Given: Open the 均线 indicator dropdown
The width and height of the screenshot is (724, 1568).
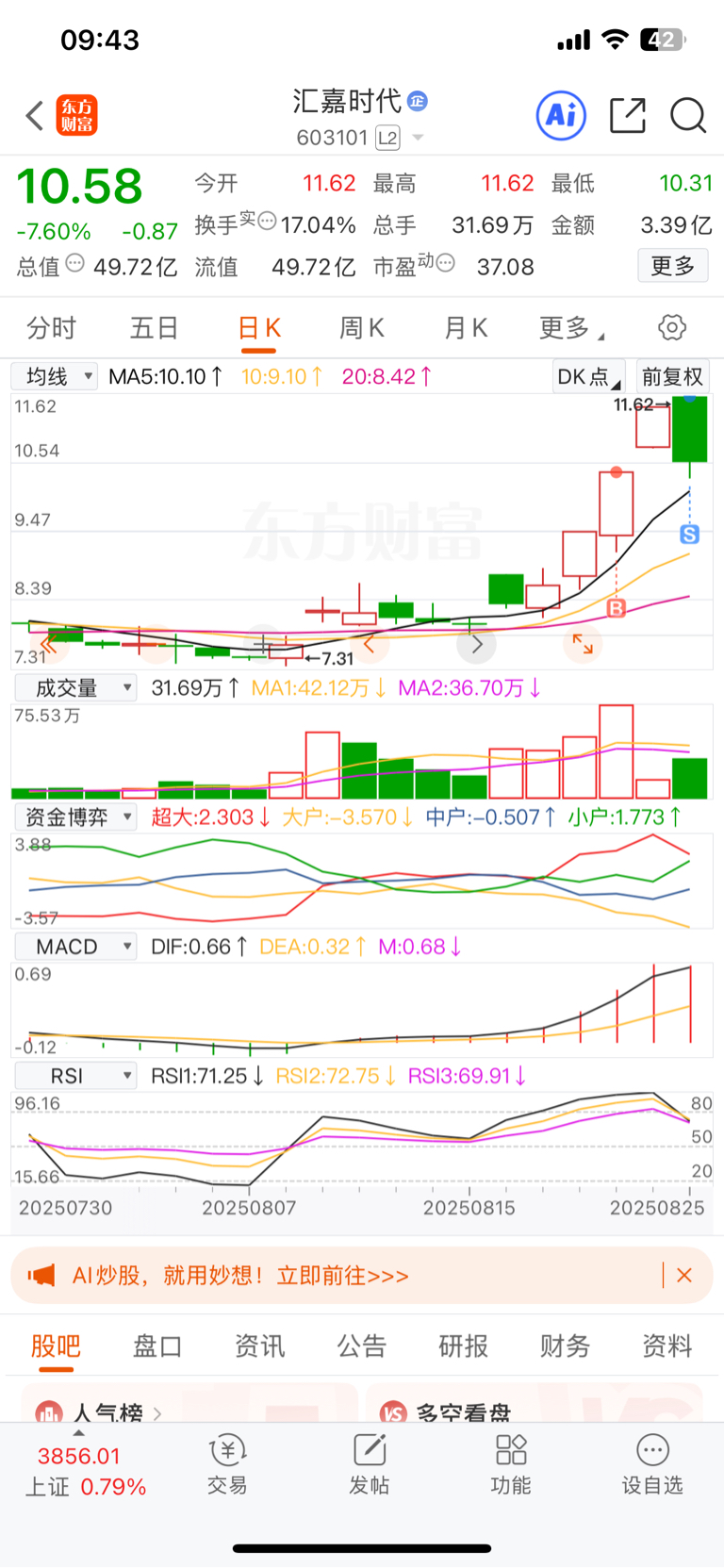Looking at the screenshot, I should click(x=55, y=377).
